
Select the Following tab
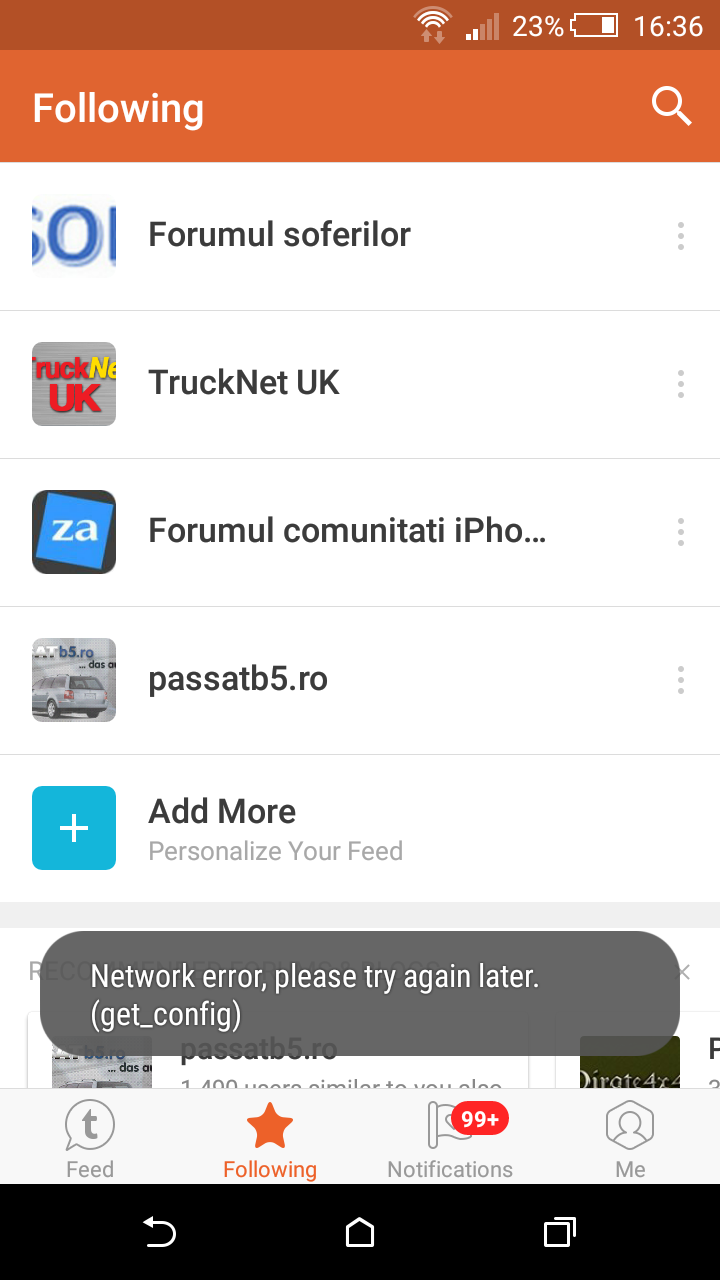click(x=270, y=1139)
